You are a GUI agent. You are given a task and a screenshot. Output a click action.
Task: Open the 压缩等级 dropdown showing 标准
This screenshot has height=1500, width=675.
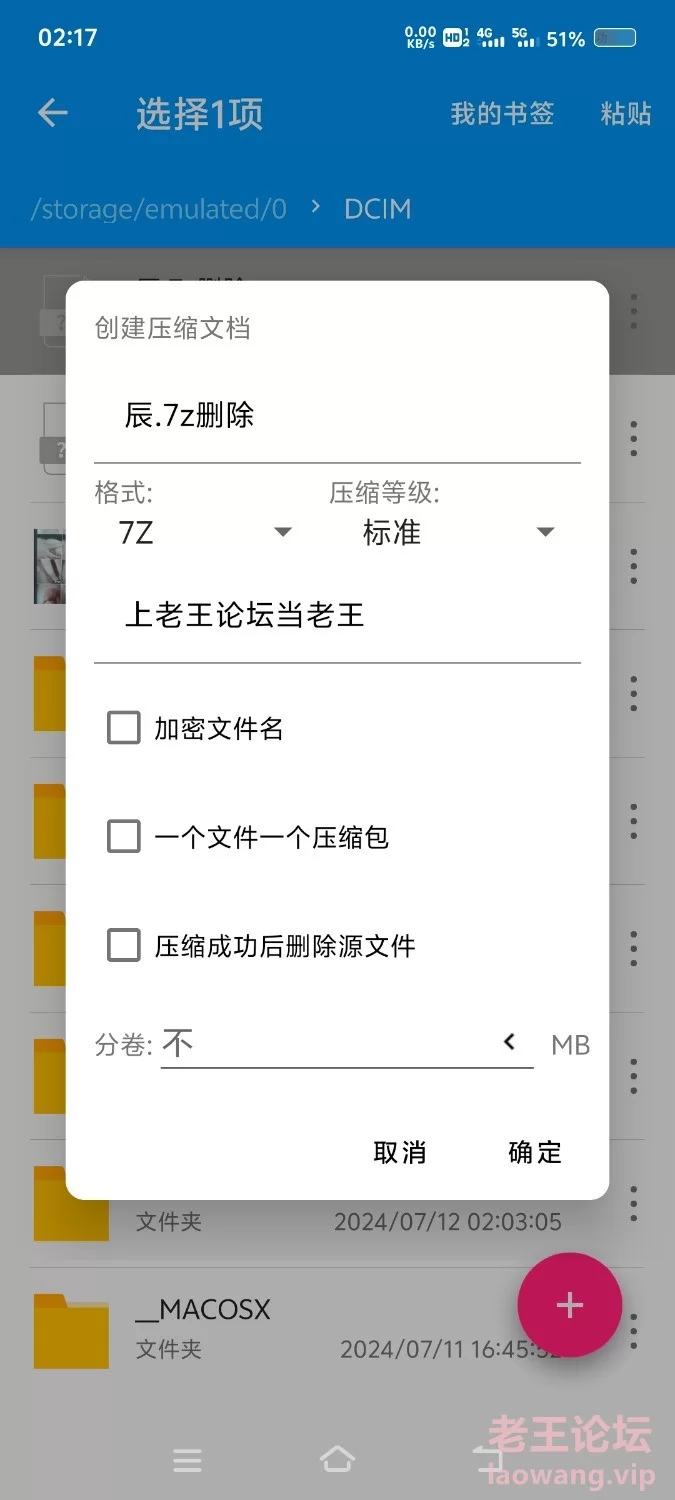coord(456,533)
